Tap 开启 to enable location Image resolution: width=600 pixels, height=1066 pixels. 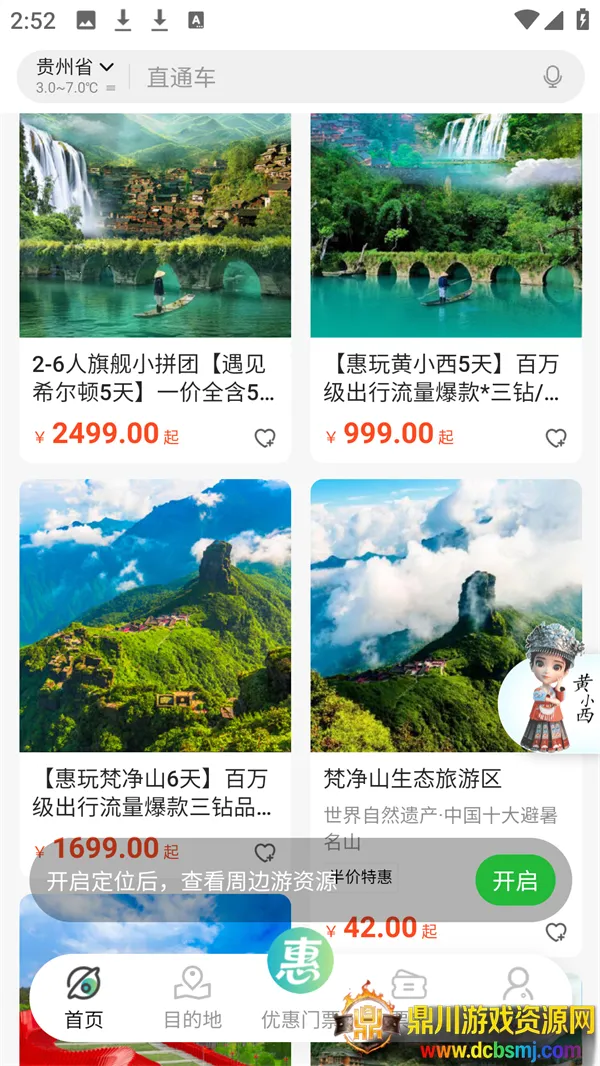515,880
